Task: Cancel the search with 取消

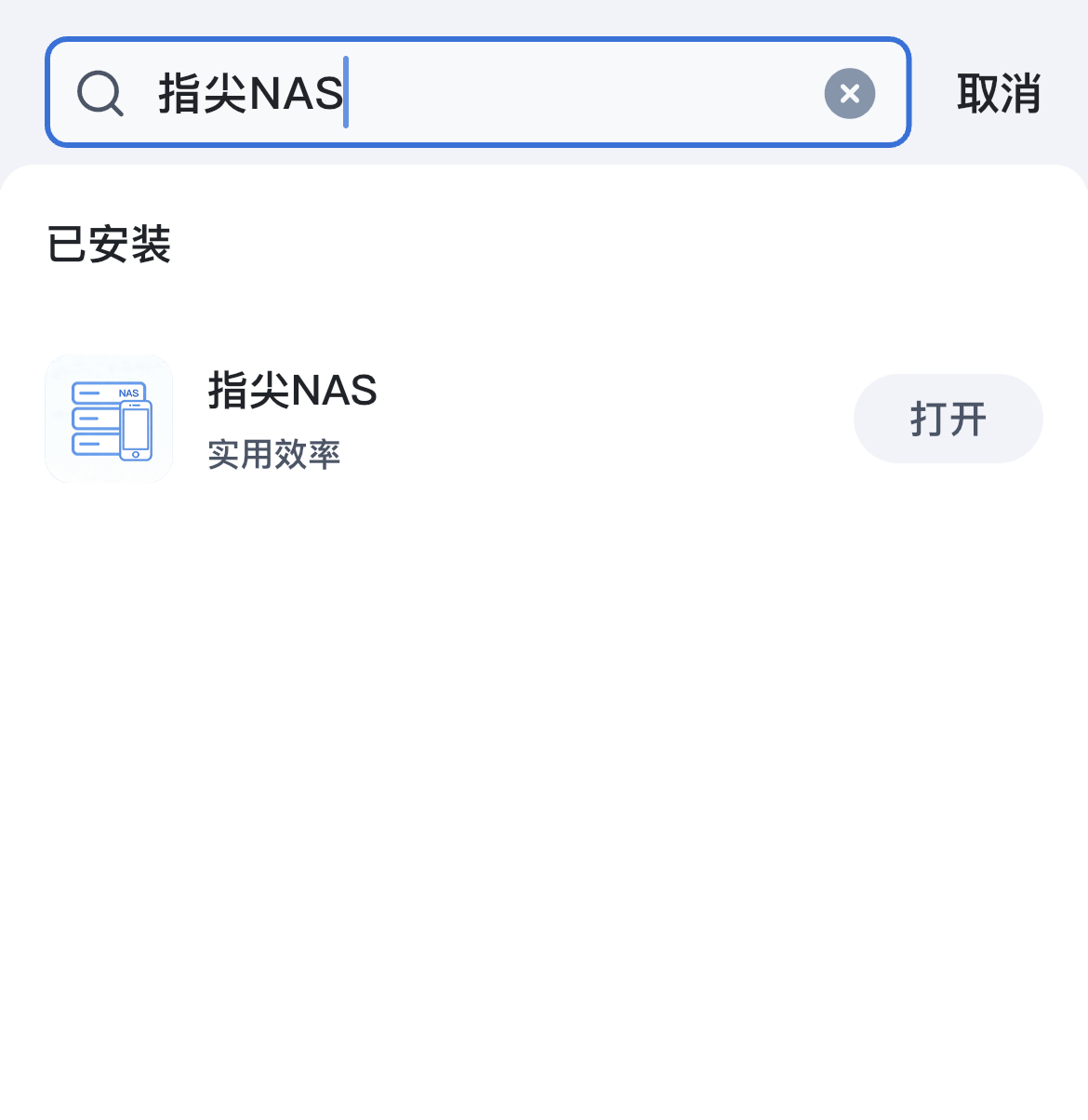Action: tap(998, 94)
